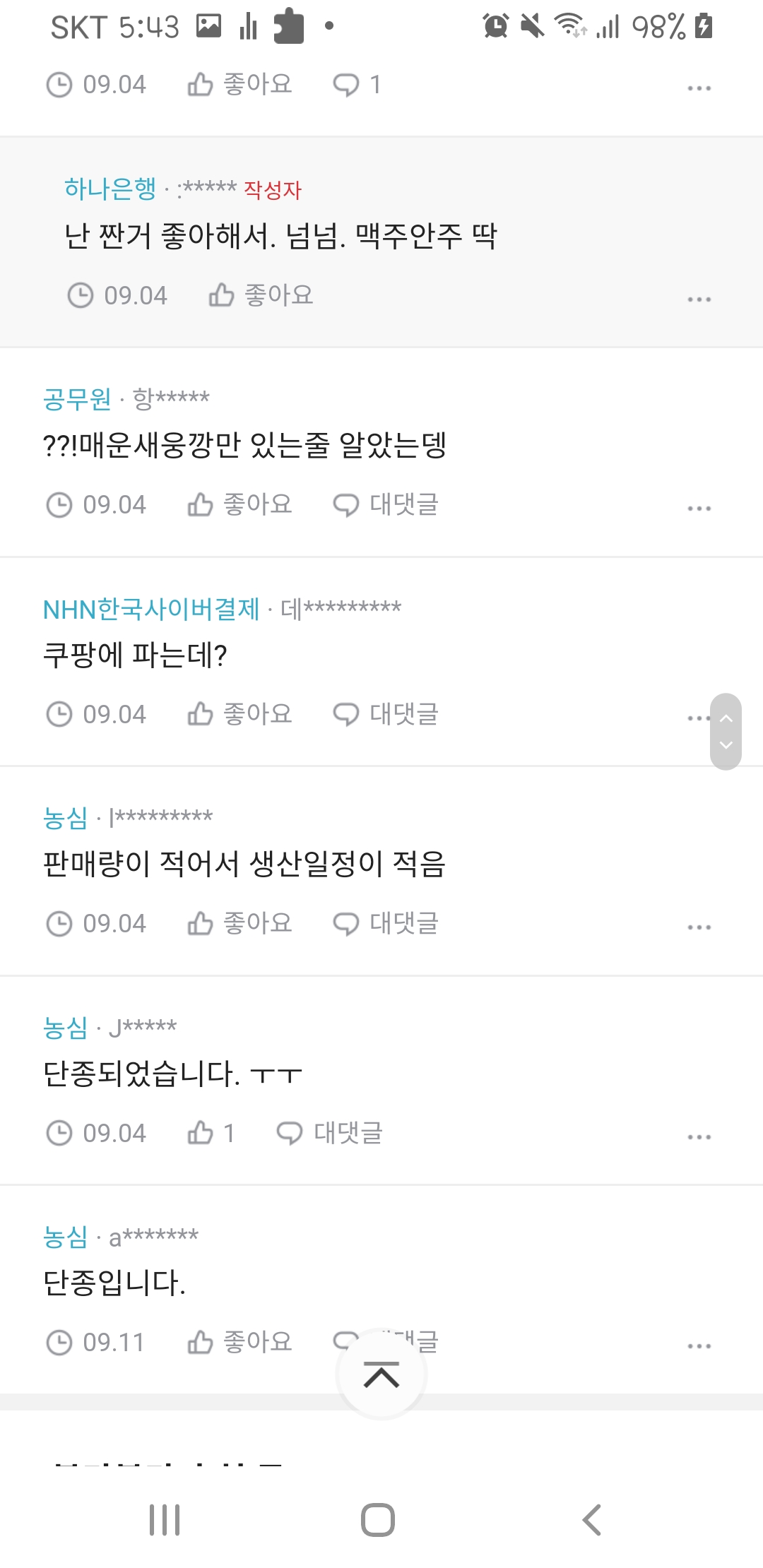Go back using the system back button

(592, 1520)
